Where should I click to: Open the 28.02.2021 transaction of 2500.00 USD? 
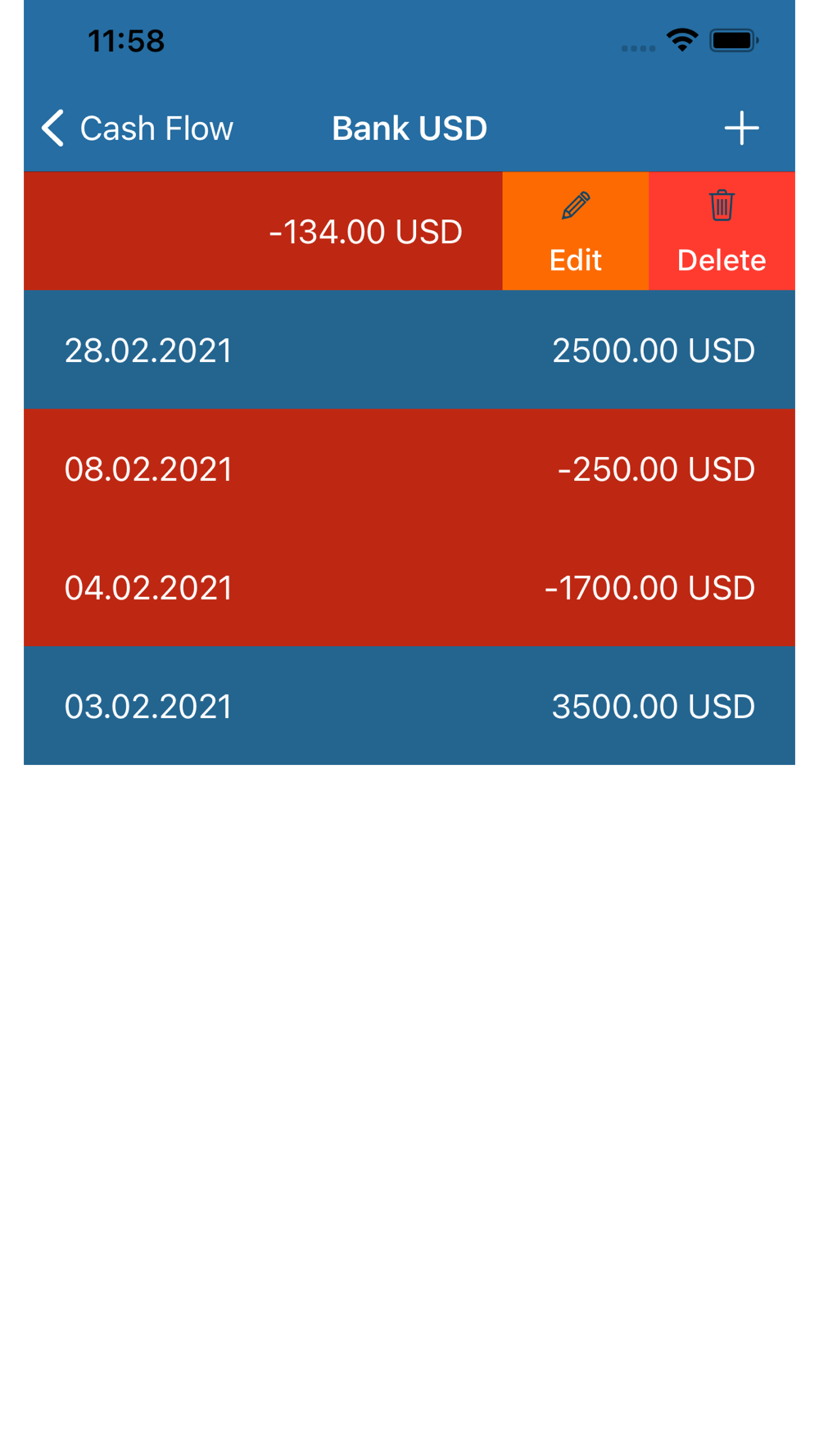(409, 350)
